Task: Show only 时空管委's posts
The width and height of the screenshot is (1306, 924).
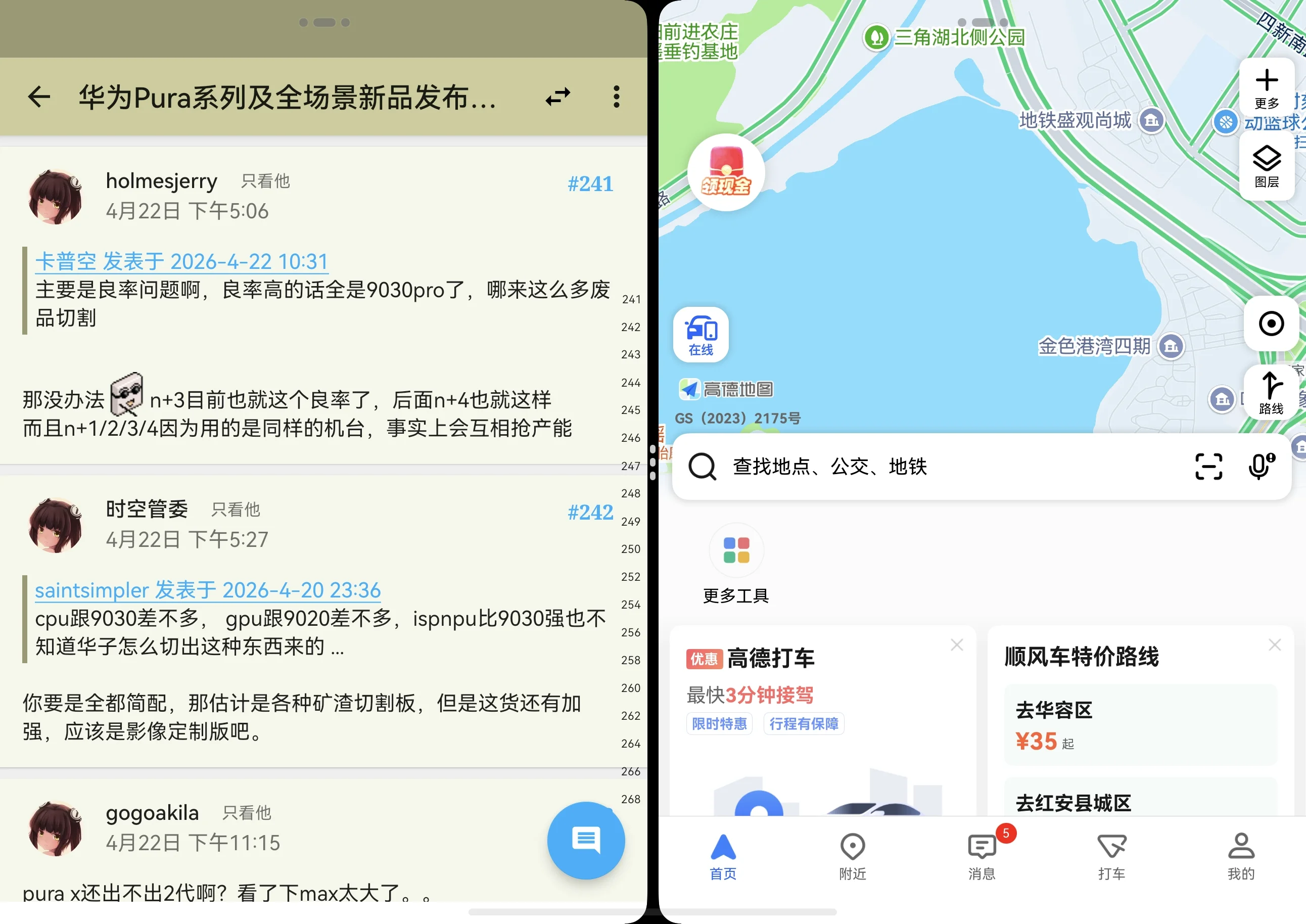Action: pos(236,509)
